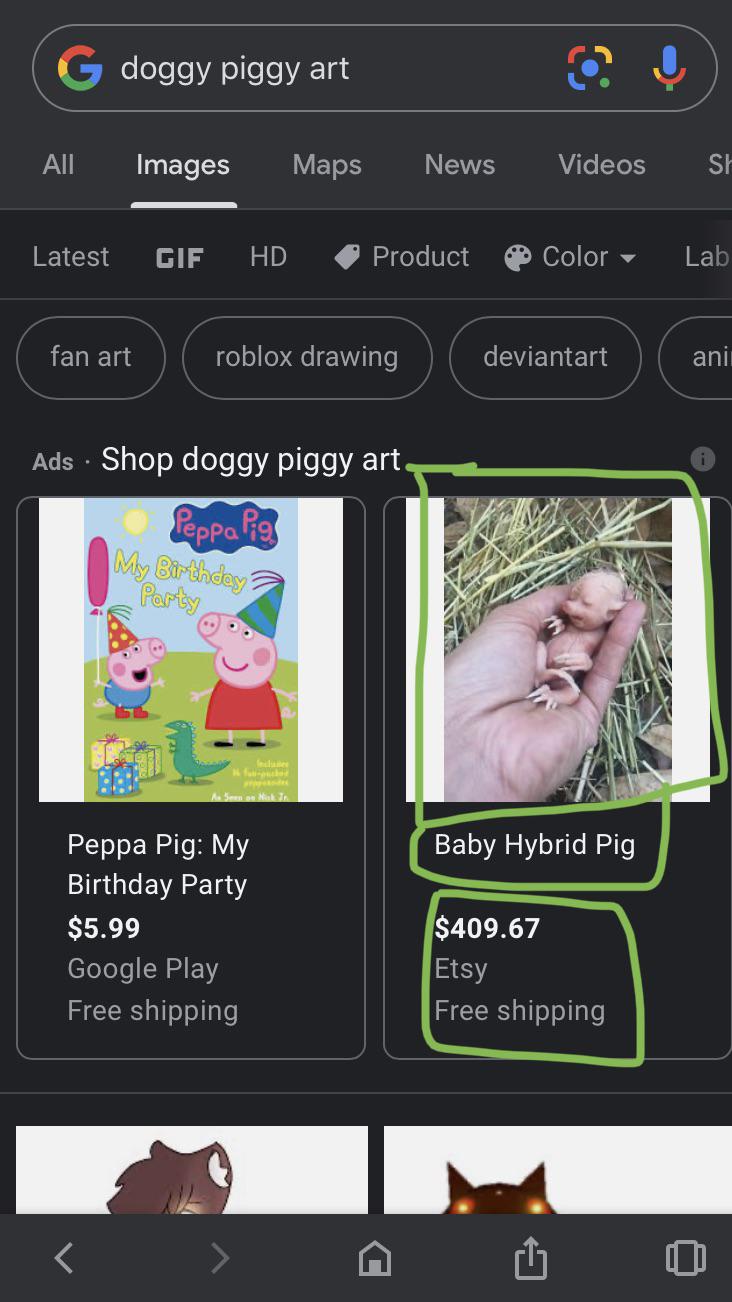The height and width of the screenshot is (1302, 732).
Task: Return home with the home icon
Action: tap(375, 1258)
